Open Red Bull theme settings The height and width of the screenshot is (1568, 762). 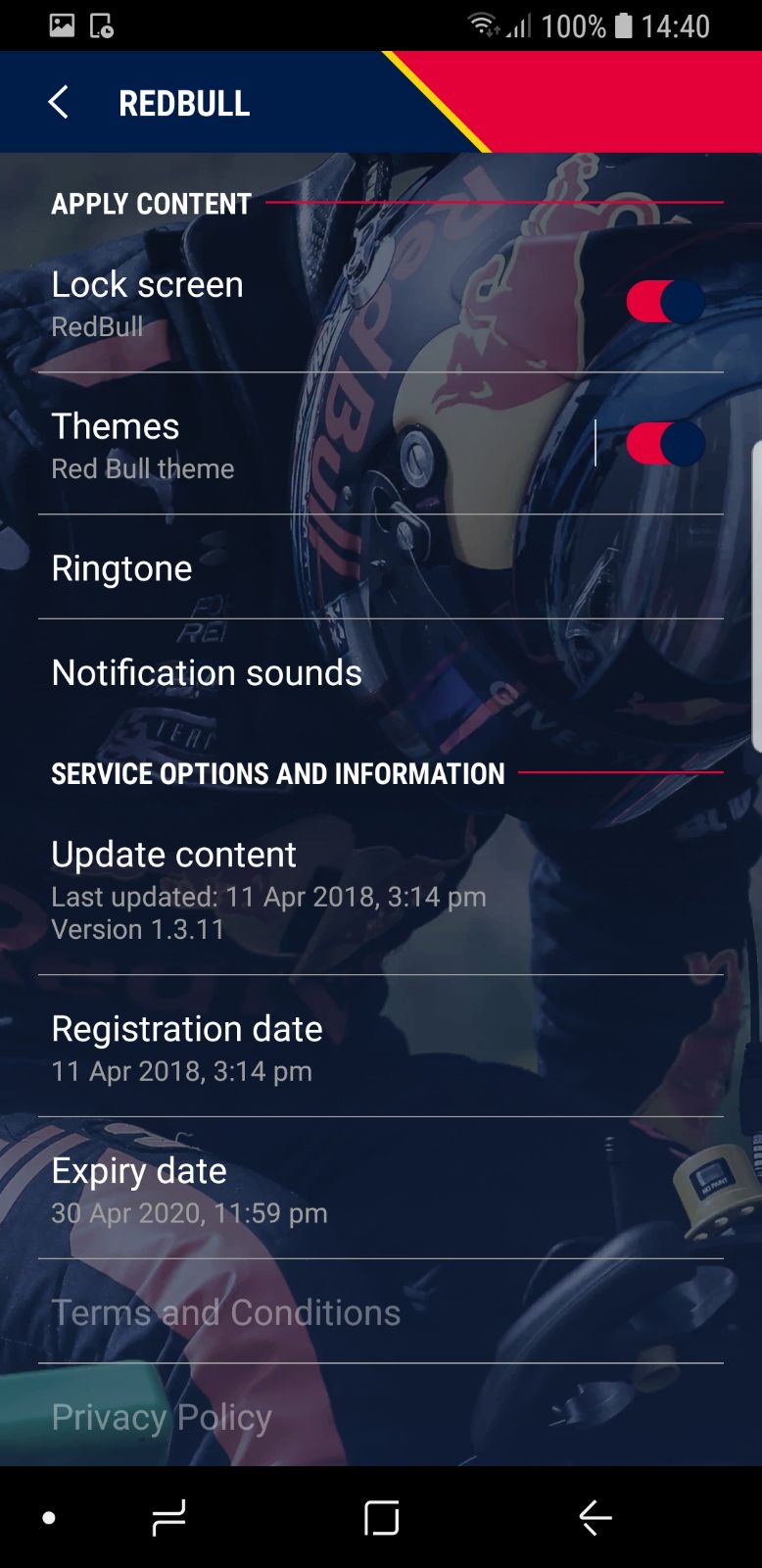(x=294, y=445)
